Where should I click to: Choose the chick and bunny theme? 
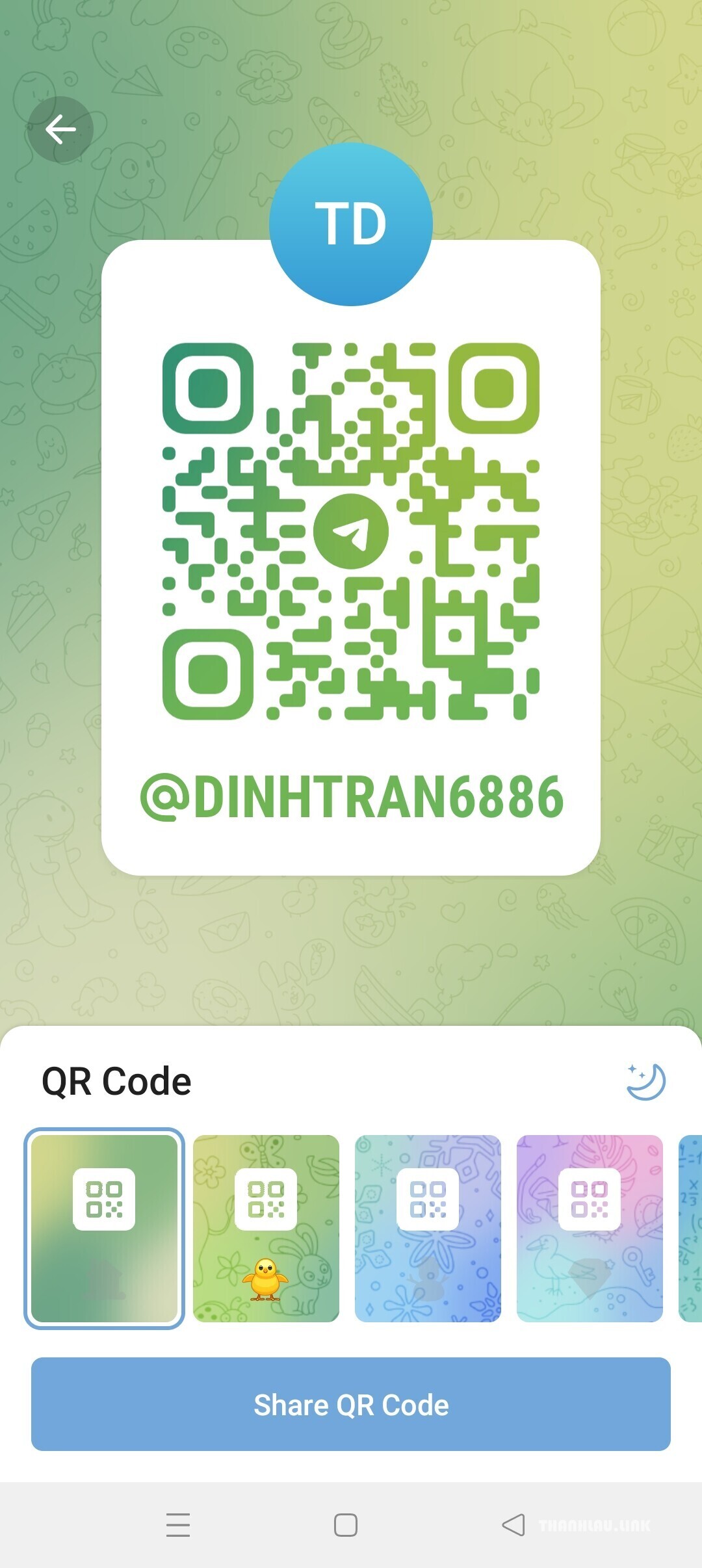[266, 1229]
